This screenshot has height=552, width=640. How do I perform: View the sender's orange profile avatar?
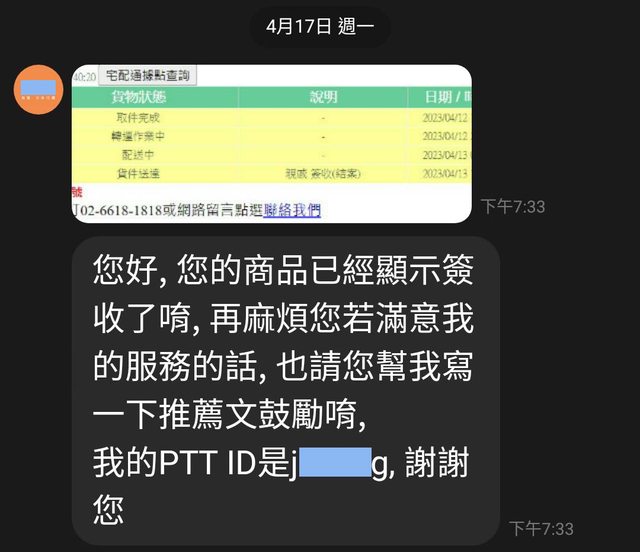pyautogui.click(x=39, y=89)
